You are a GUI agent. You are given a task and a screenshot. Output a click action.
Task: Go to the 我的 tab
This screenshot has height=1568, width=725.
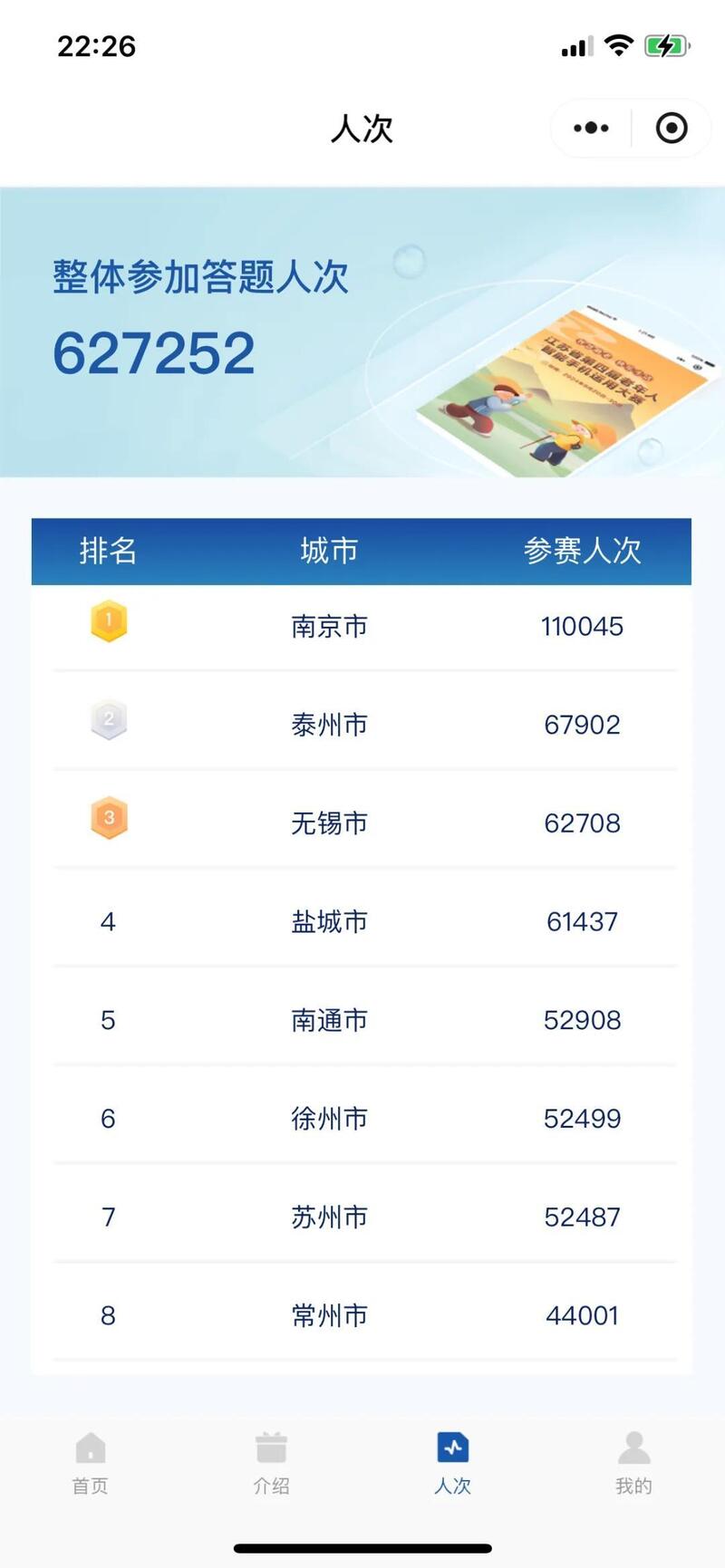tap(633, 1462)
